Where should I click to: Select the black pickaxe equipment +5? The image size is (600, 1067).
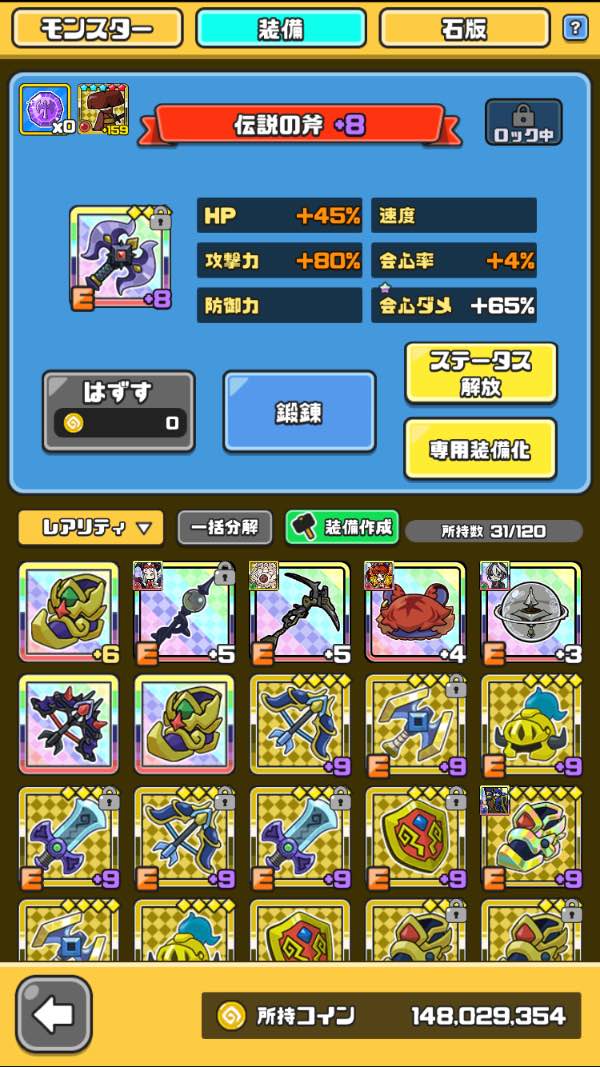[x=300, y=612]
